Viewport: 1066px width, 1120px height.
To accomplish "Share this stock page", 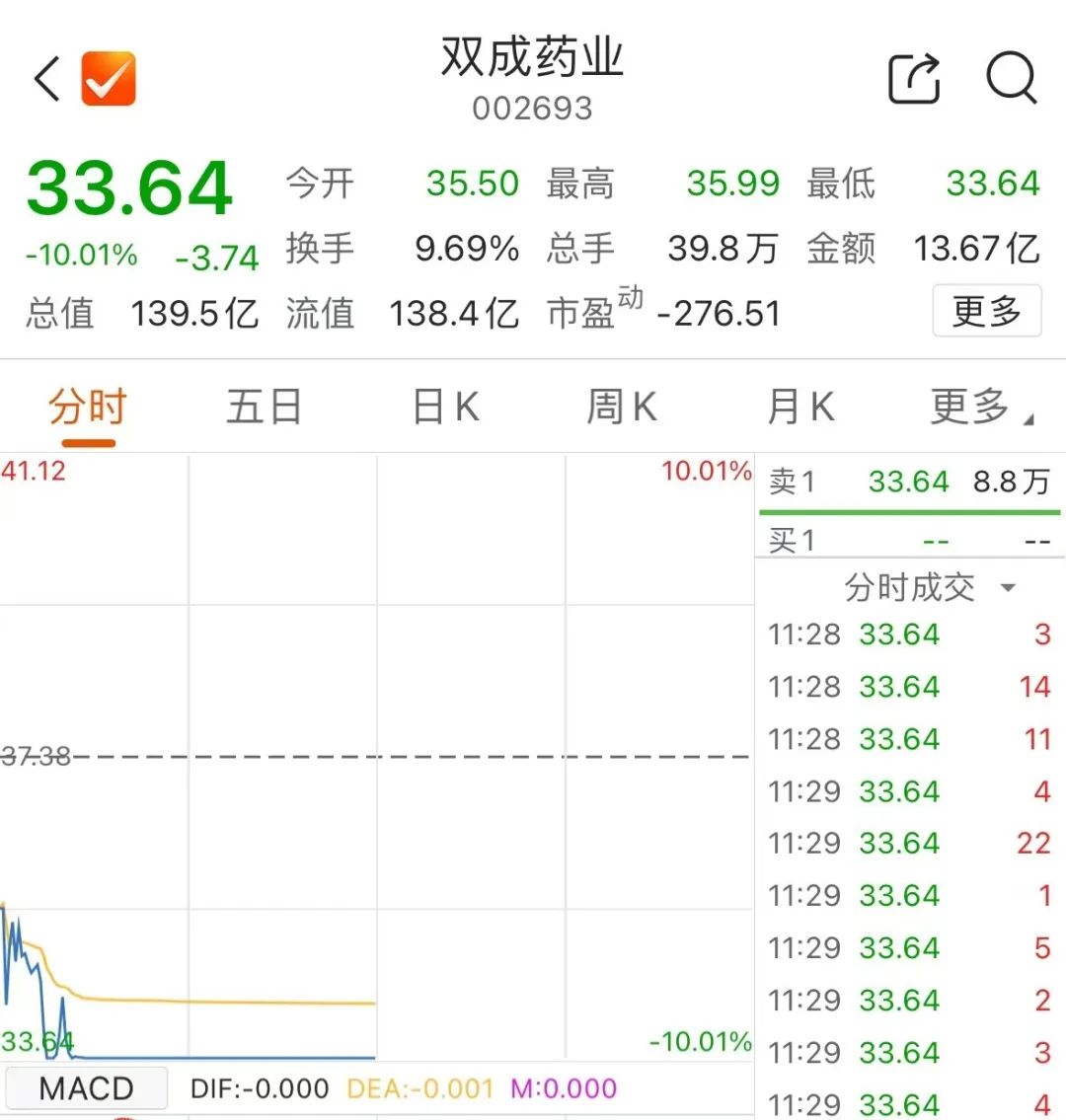I will (x=914, y=78).
